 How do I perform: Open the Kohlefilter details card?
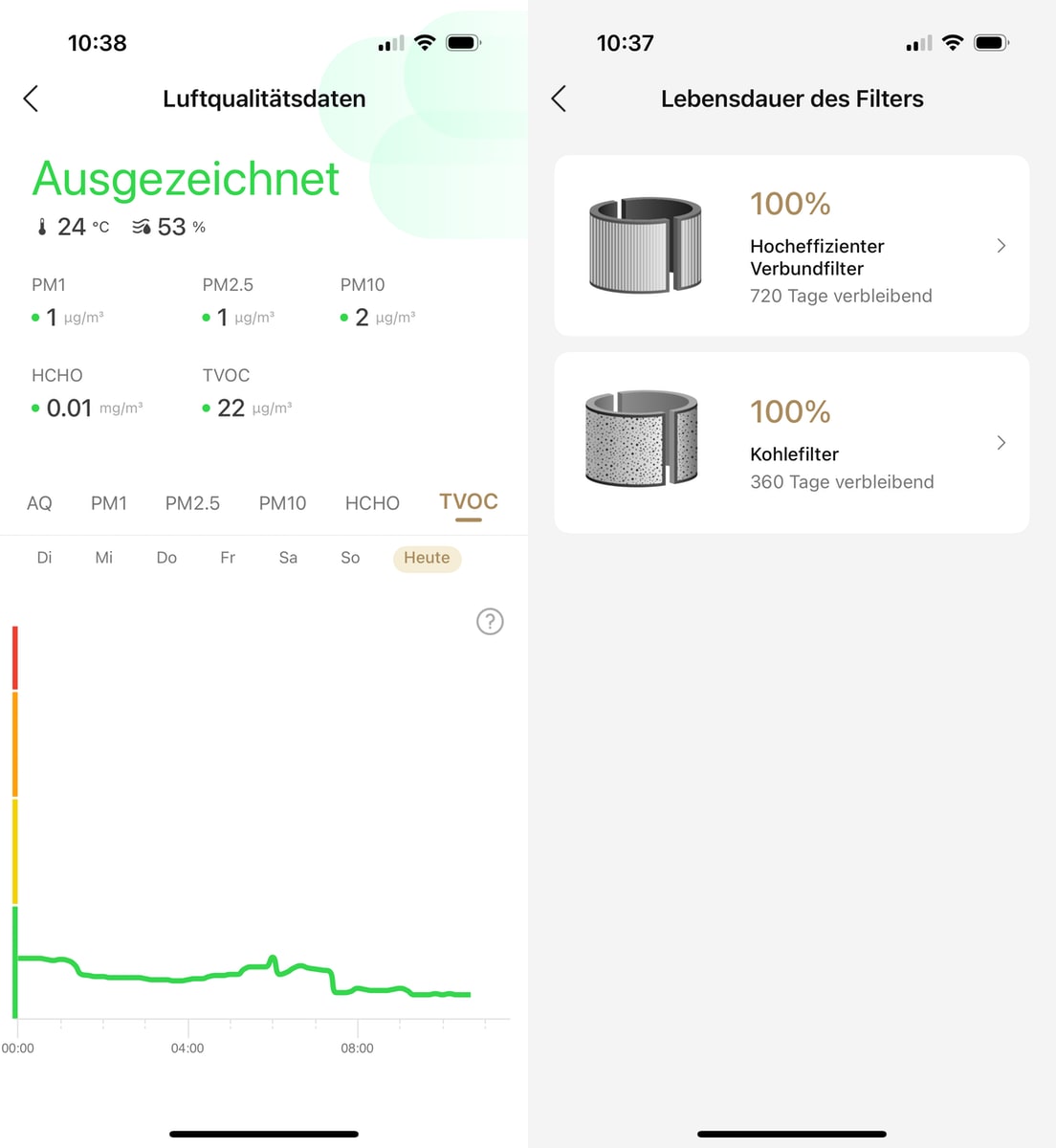point(791,443)
